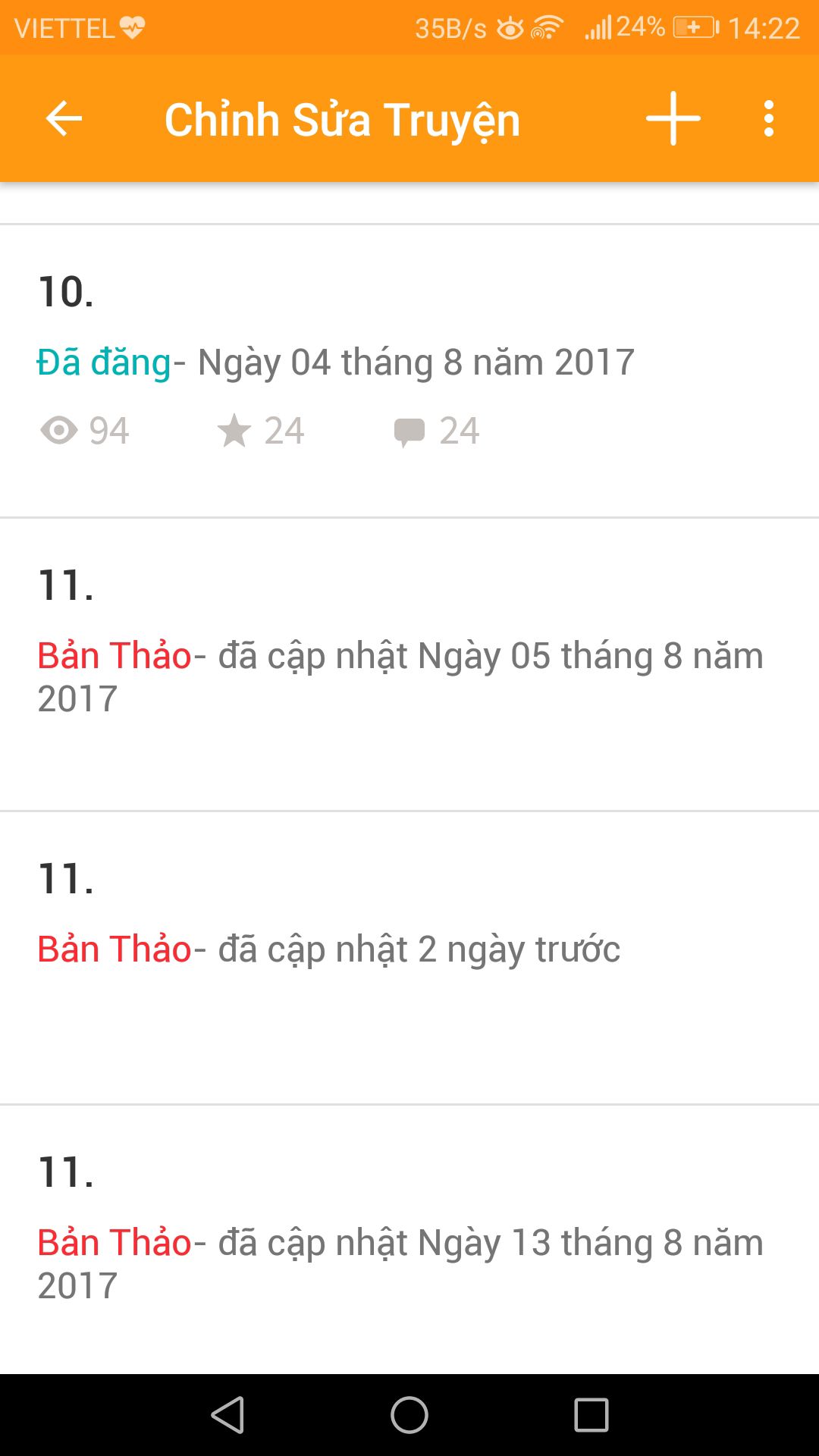
Task: Go back using the arrow in the app bar
Action: [64, 119]
